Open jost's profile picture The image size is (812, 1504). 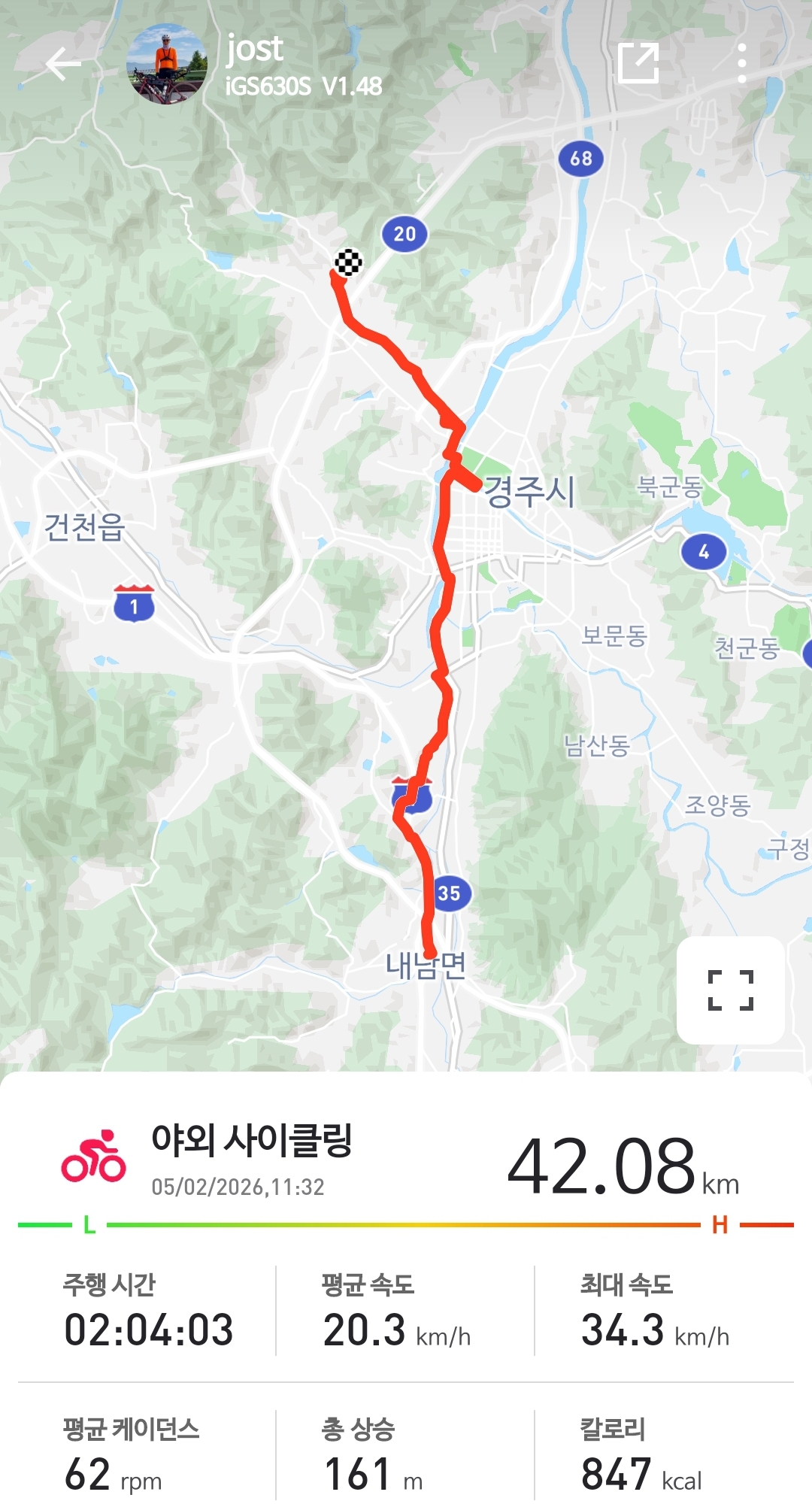point(166,64)
